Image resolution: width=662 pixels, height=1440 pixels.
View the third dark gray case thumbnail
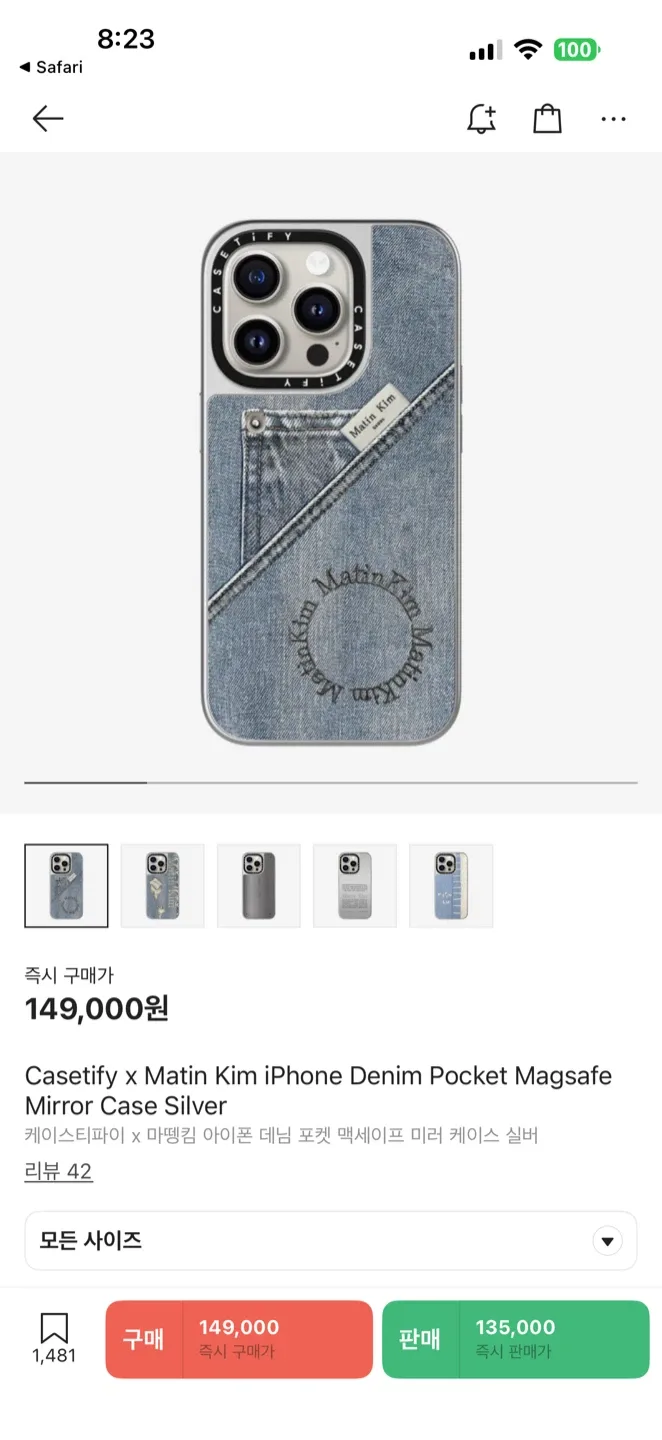pyautogui.click(x=258, y=886)
